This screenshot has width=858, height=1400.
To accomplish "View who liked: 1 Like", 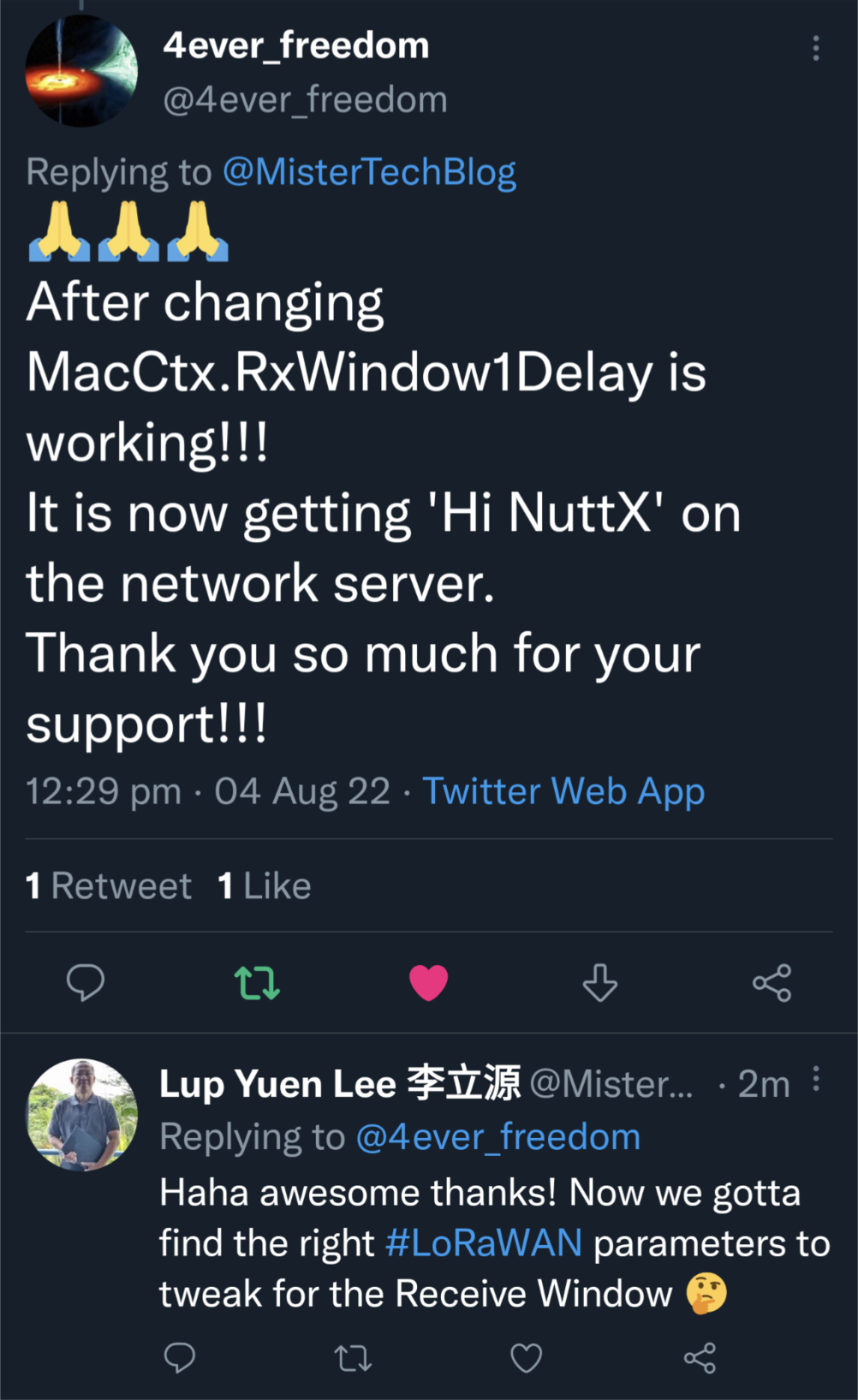I will click(264, 886).
